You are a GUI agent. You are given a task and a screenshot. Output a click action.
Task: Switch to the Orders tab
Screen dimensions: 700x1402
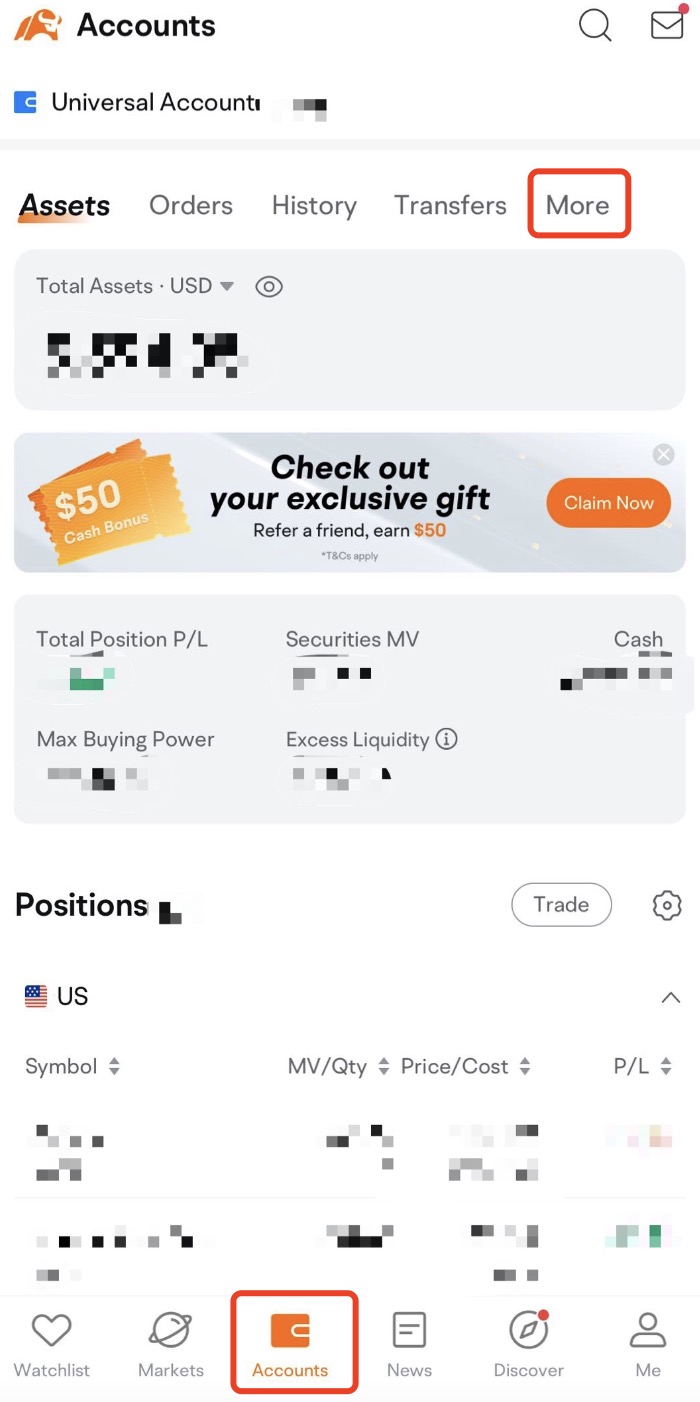[191, 205]
